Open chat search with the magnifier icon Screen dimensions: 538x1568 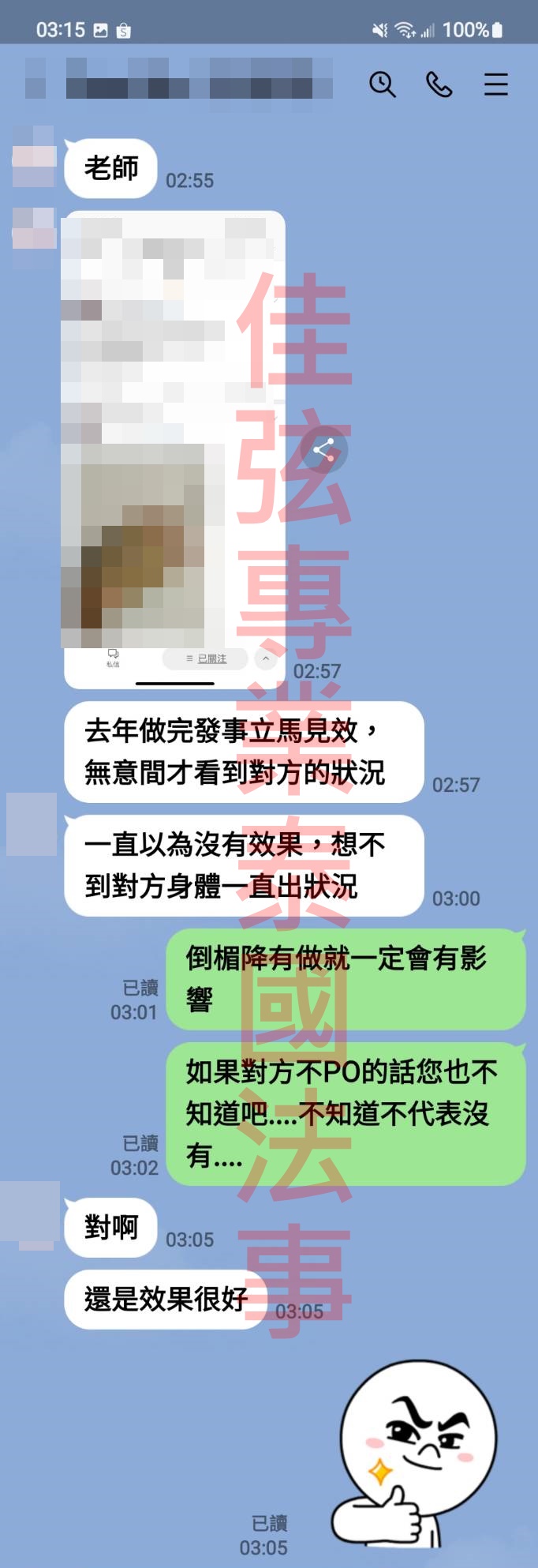(x=383, y=84)
